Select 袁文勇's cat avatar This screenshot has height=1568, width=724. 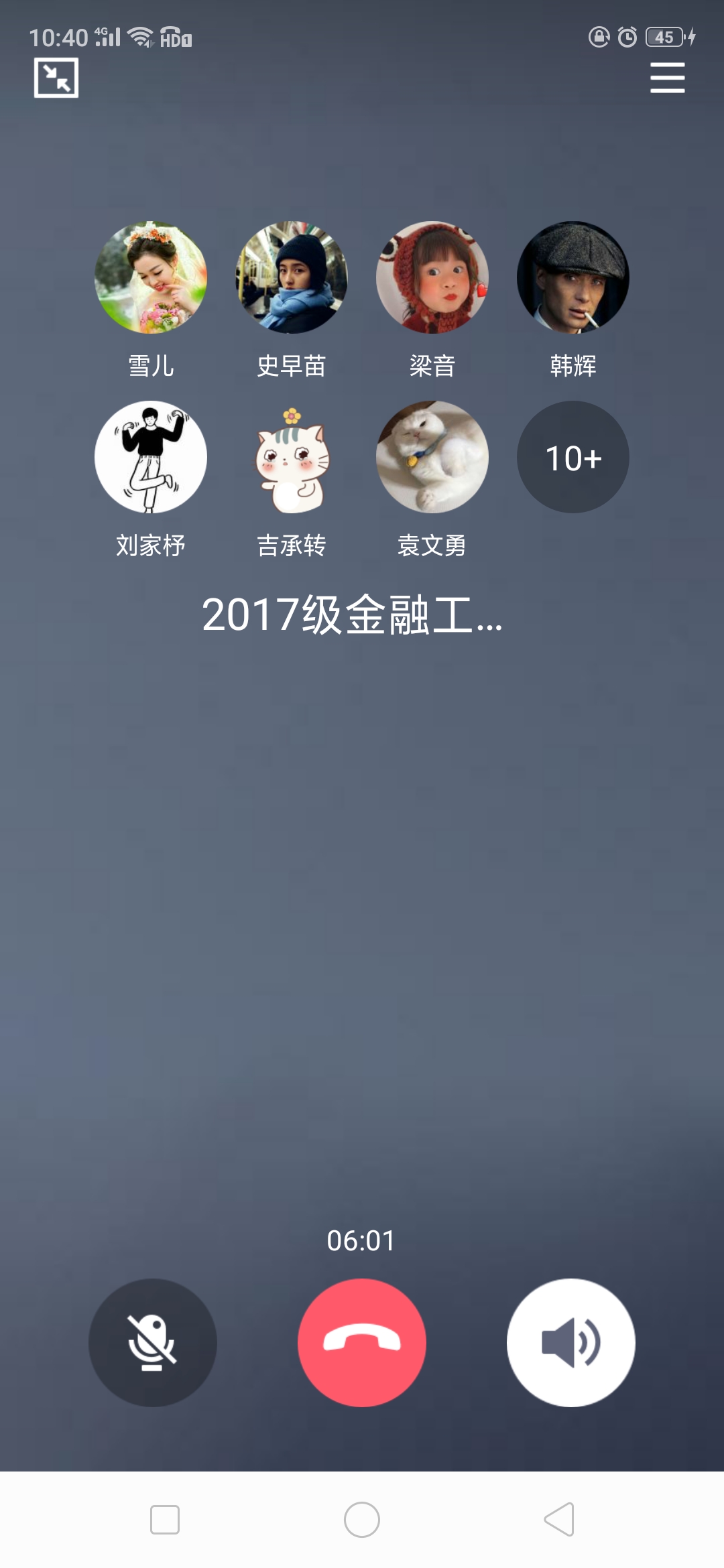coord(432,457)
